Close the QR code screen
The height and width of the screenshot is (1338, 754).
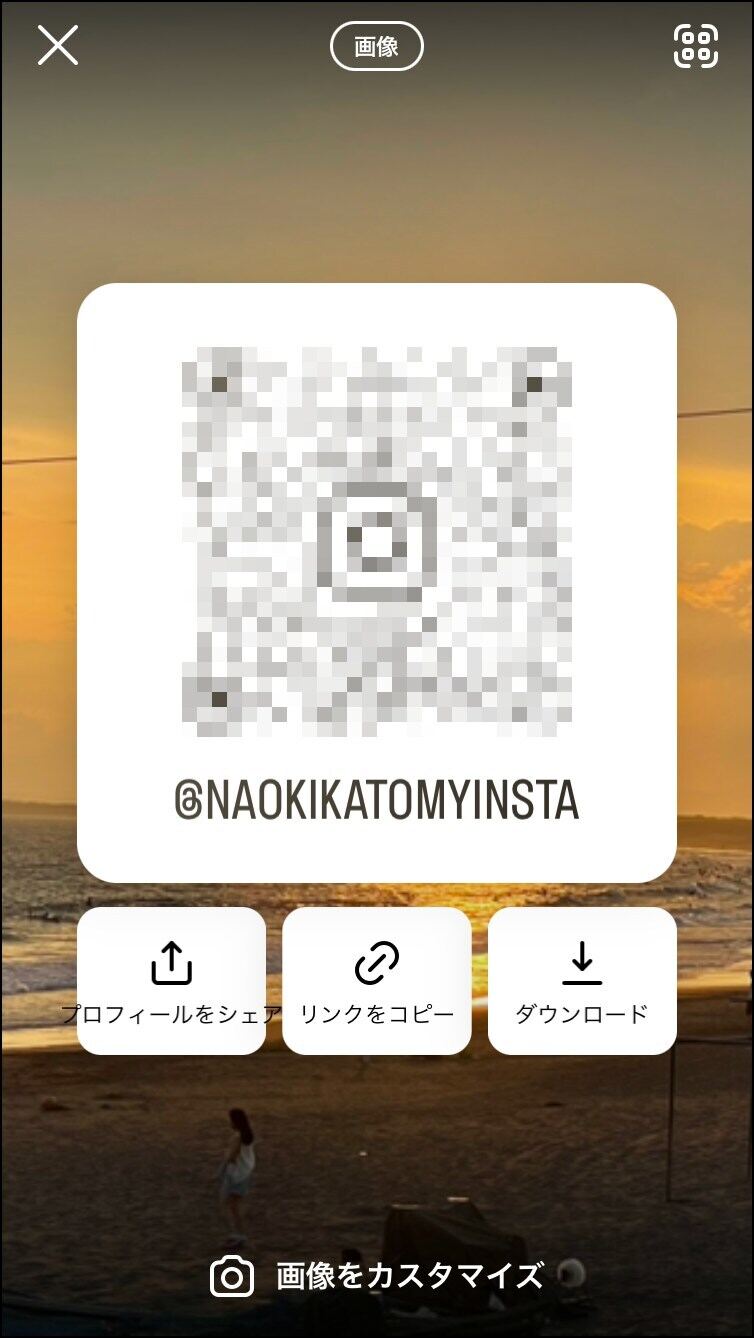click(x=58, y=46)
